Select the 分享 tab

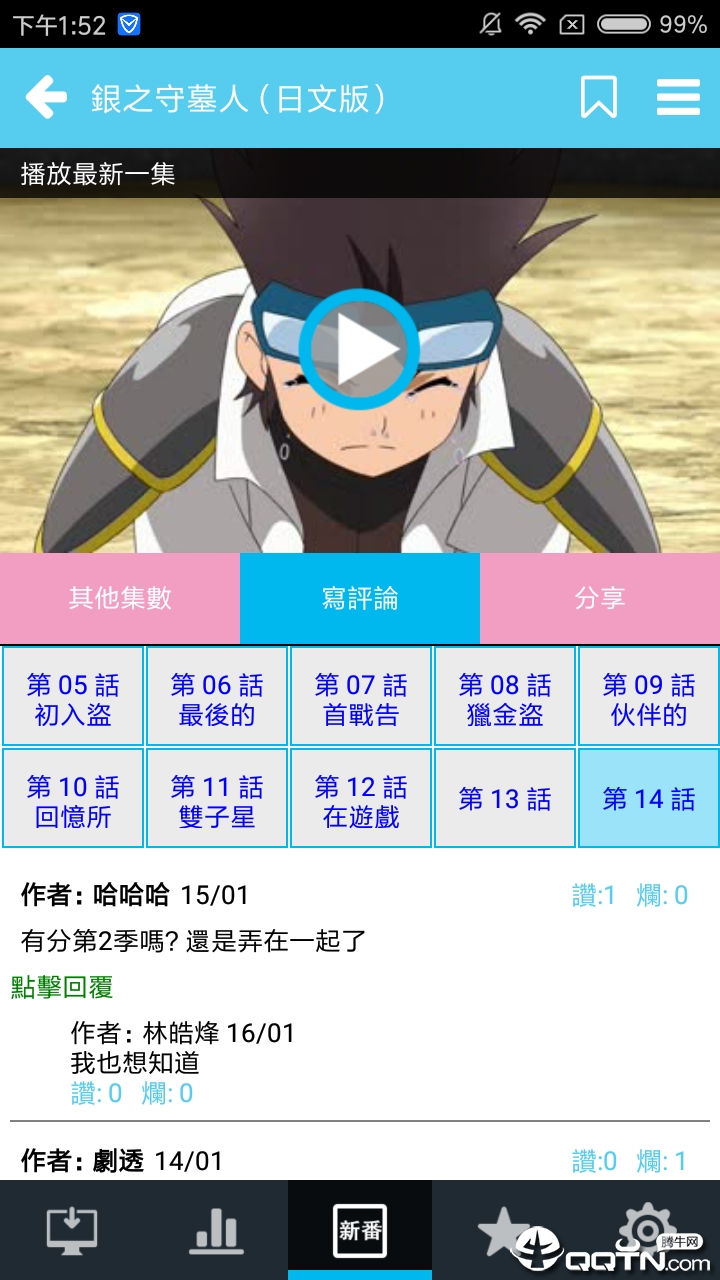pos(601,597)
